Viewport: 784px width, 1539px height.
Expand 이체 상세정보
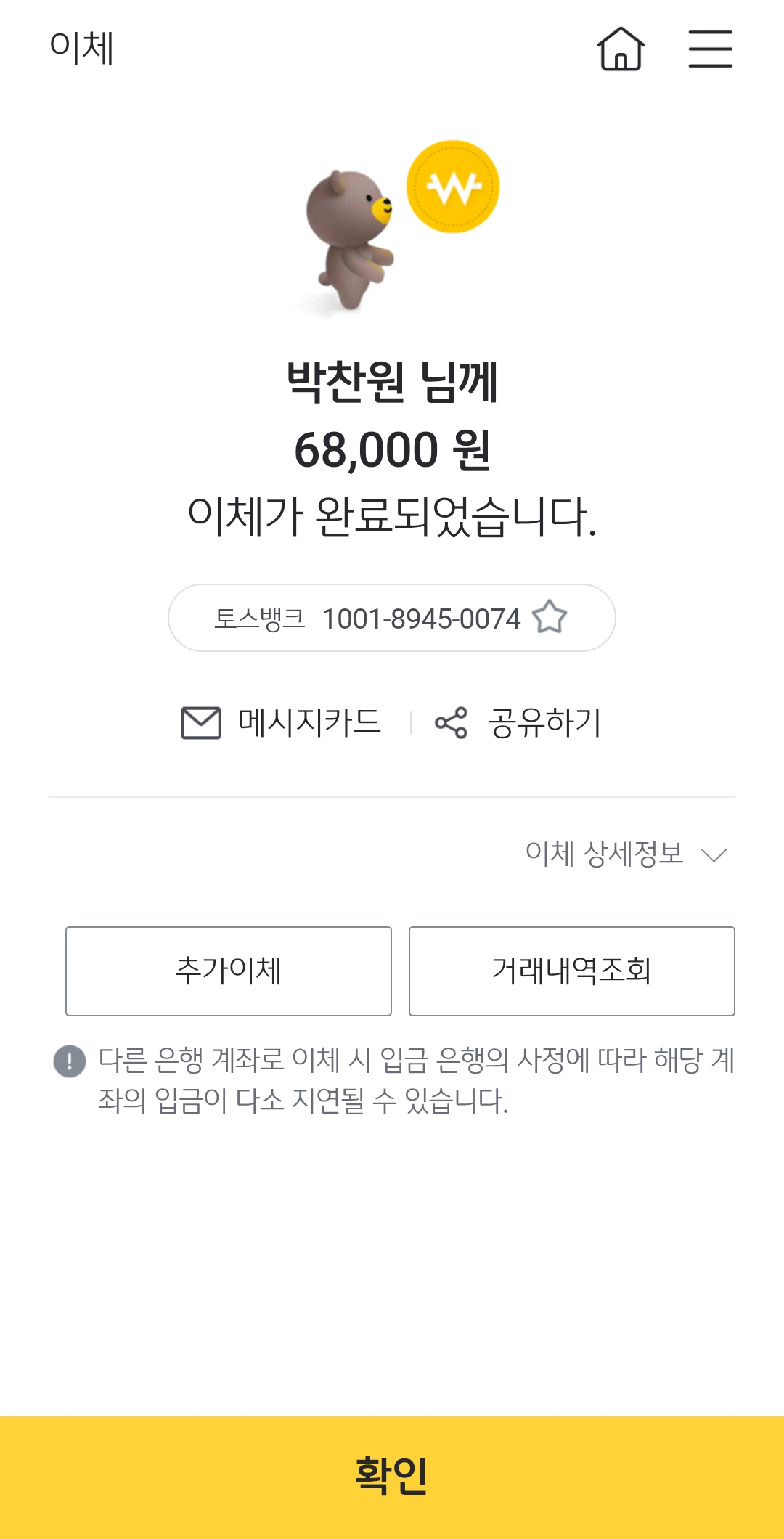(x=626, y=854)
